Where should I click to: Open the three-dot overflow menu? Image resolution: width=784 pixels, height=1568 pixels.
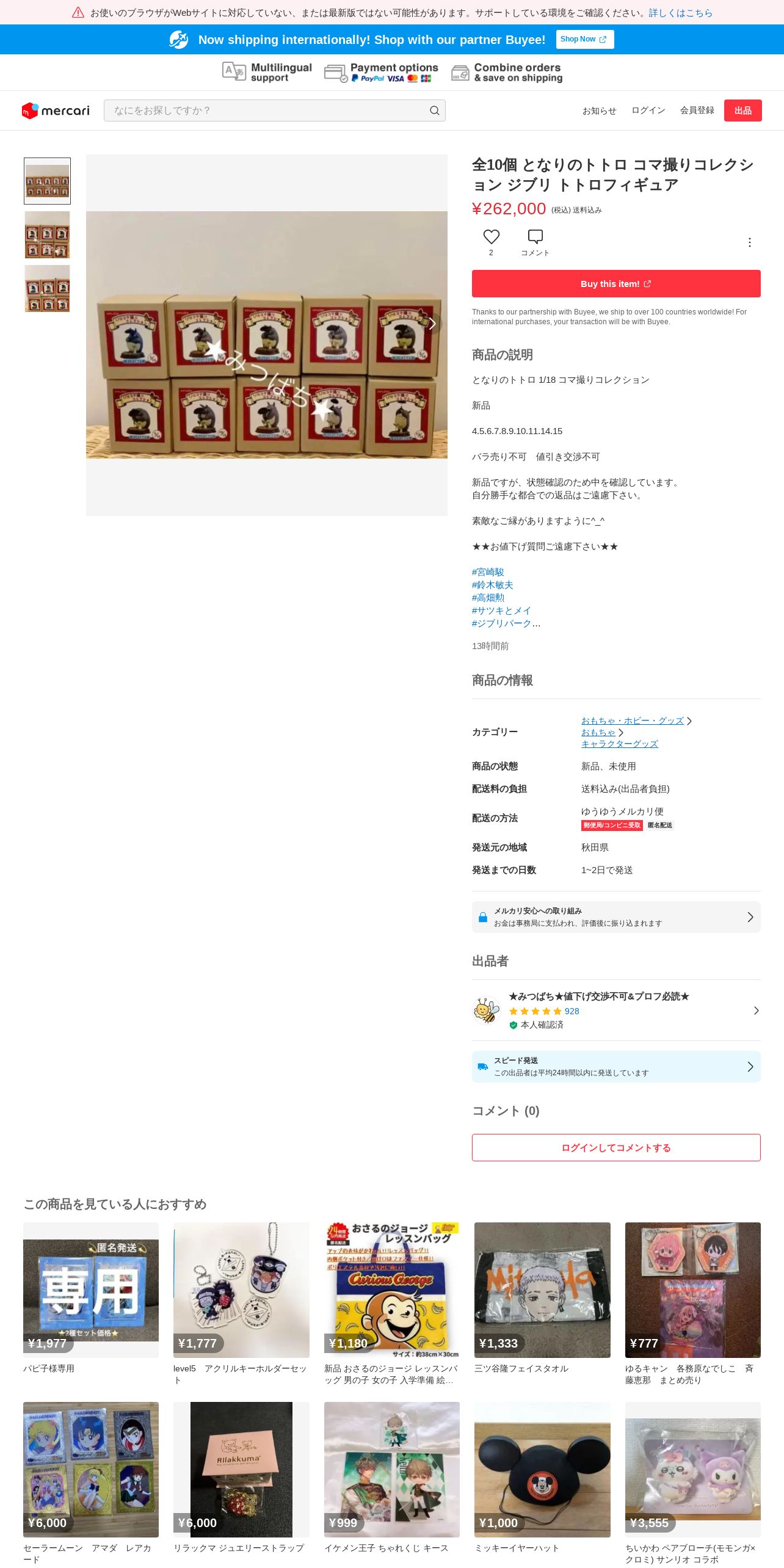tap(749, 242)
